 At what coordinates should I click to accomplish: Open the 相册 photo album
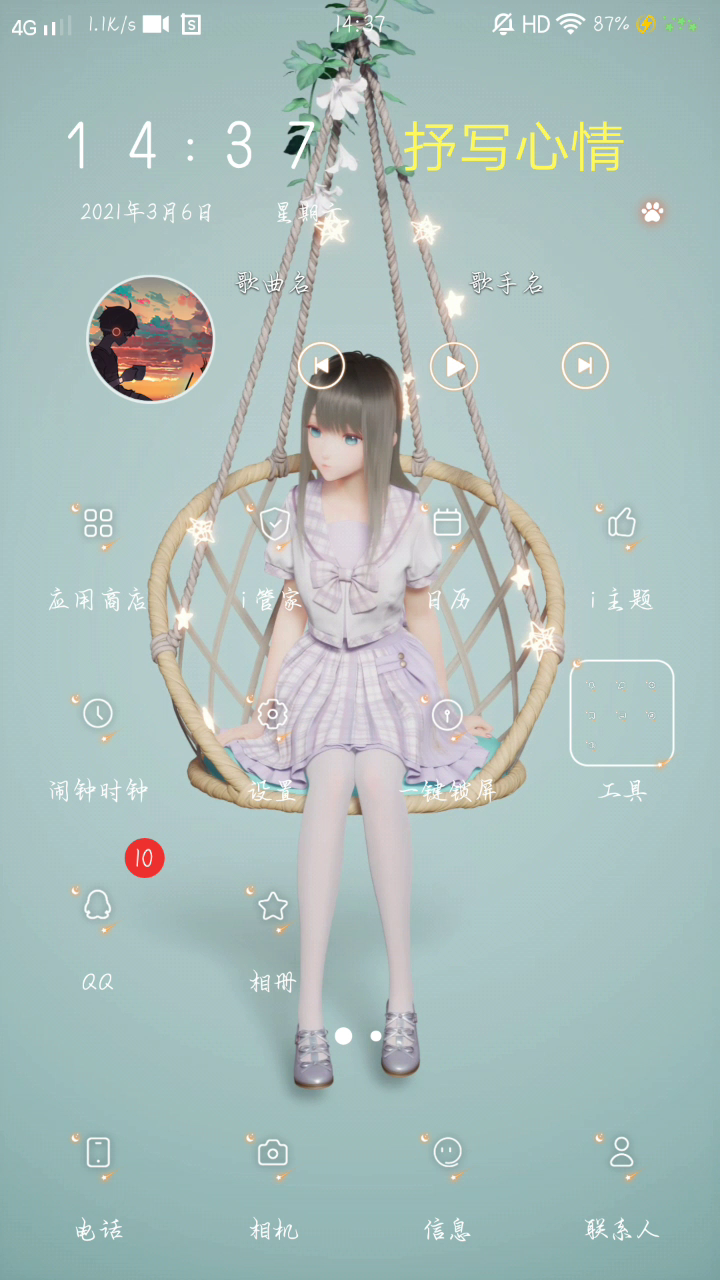point(273,906)
